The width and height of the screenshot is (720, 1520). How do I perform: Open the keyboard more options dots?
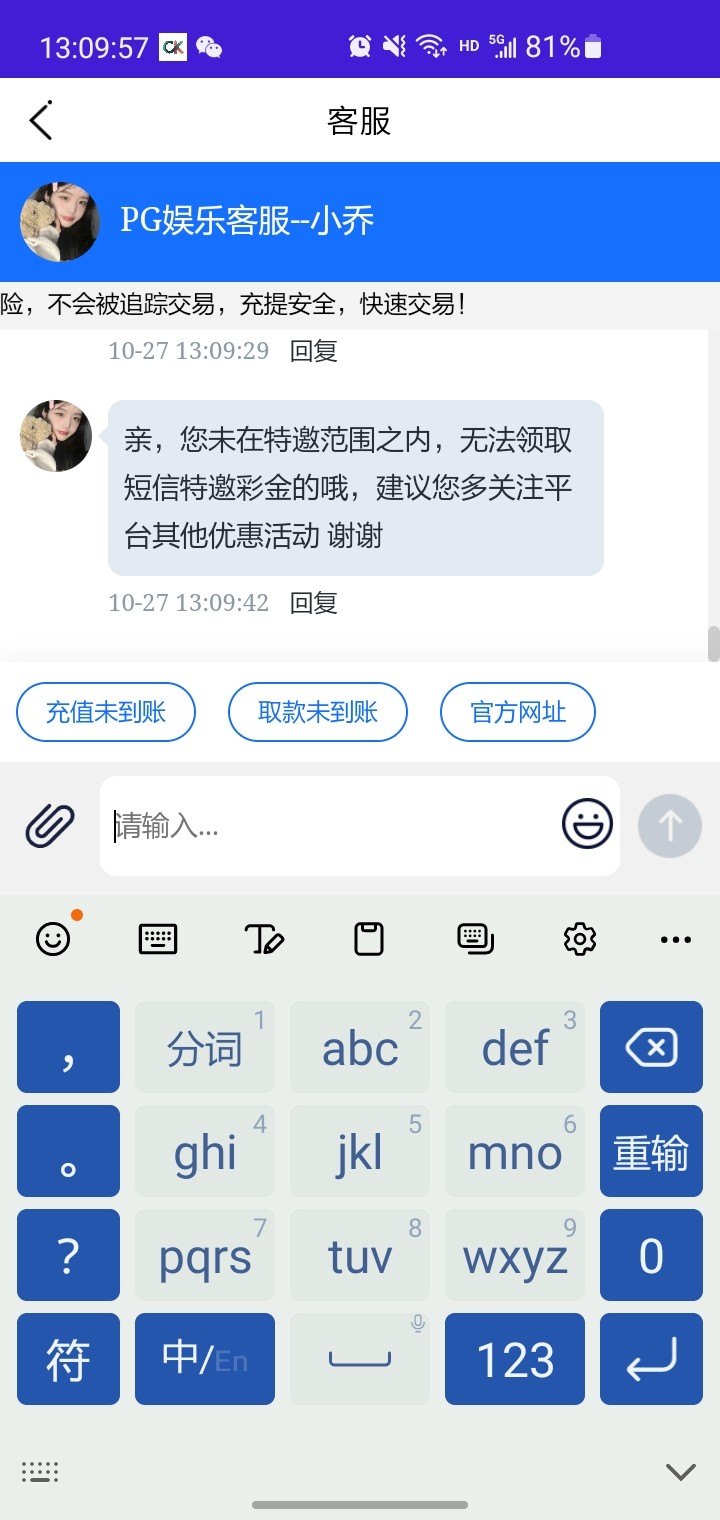coord(676,939)
